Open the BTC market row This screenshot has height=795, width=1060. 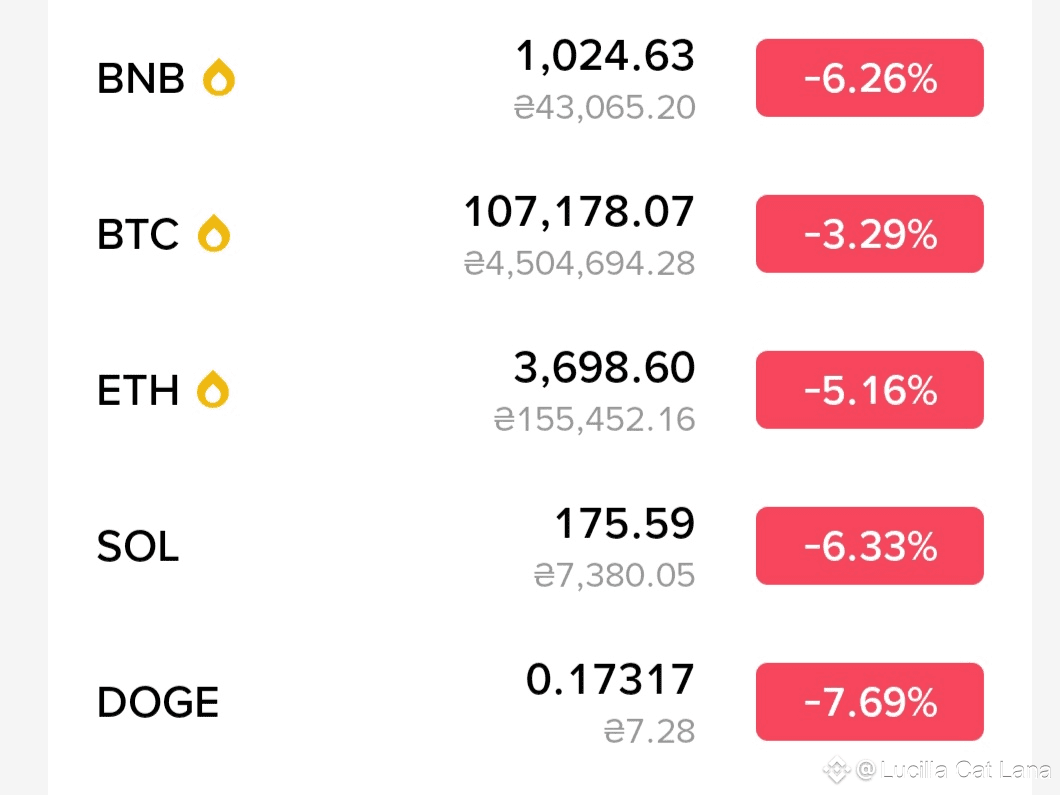539,234
